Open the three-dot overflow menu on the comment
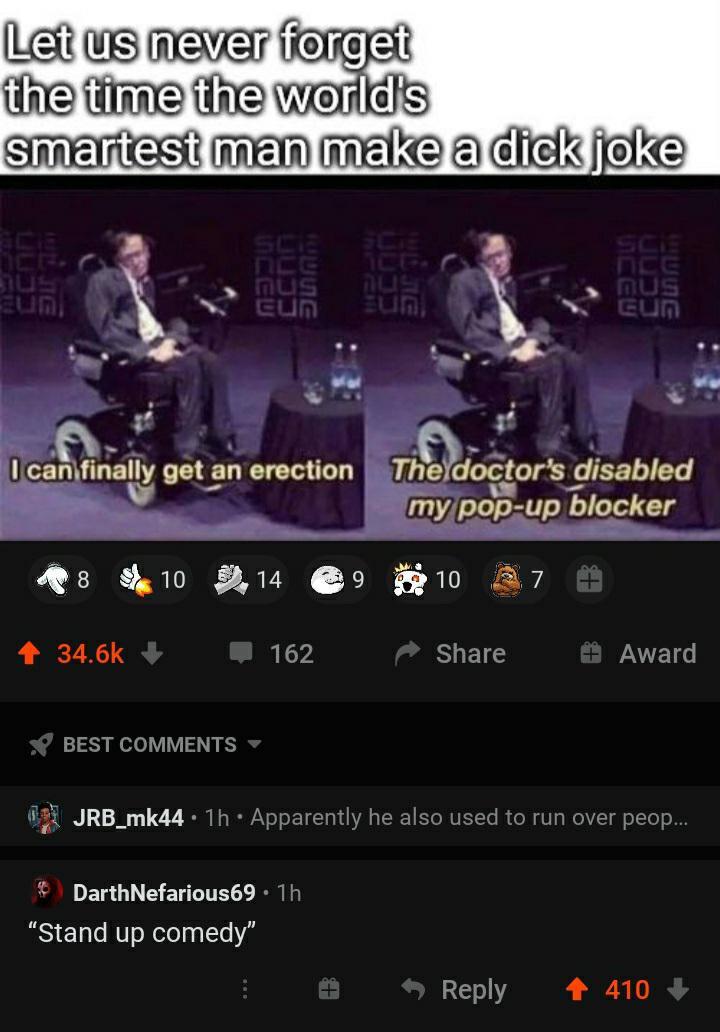 (245, 989)
